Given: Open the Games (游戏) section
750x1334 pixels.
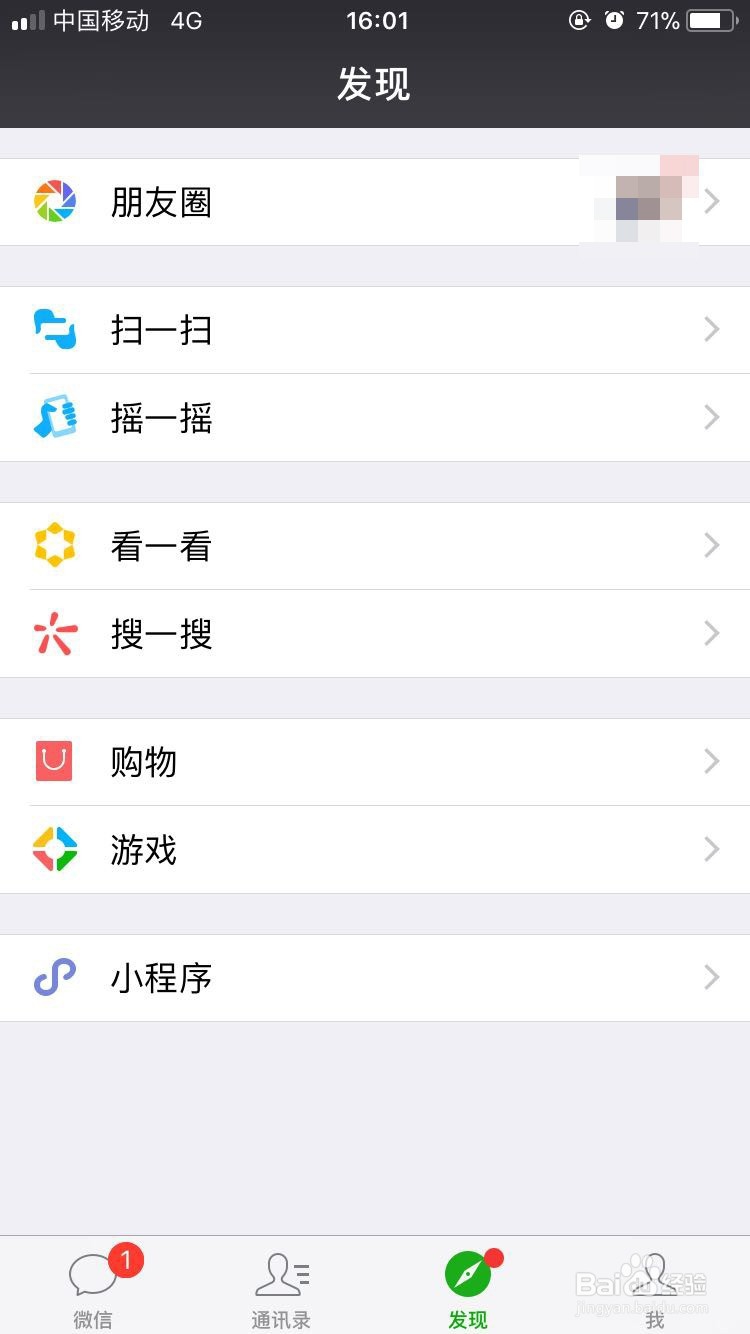Looking at the screenshot, I should [144, 850].
